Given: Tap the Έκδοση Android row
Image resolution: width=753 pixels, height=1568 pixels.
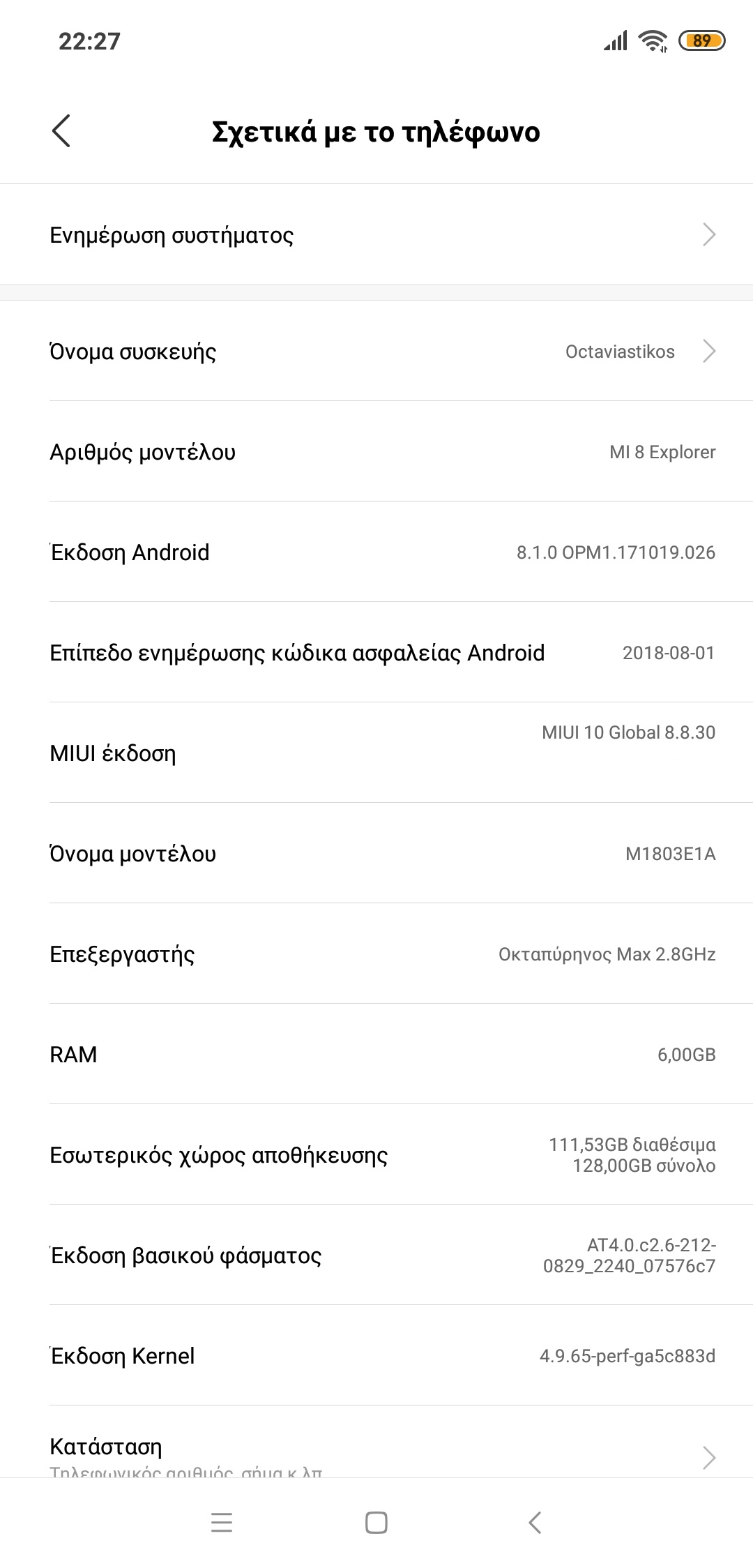Looking at the screenshot, I should click(376, 552).
